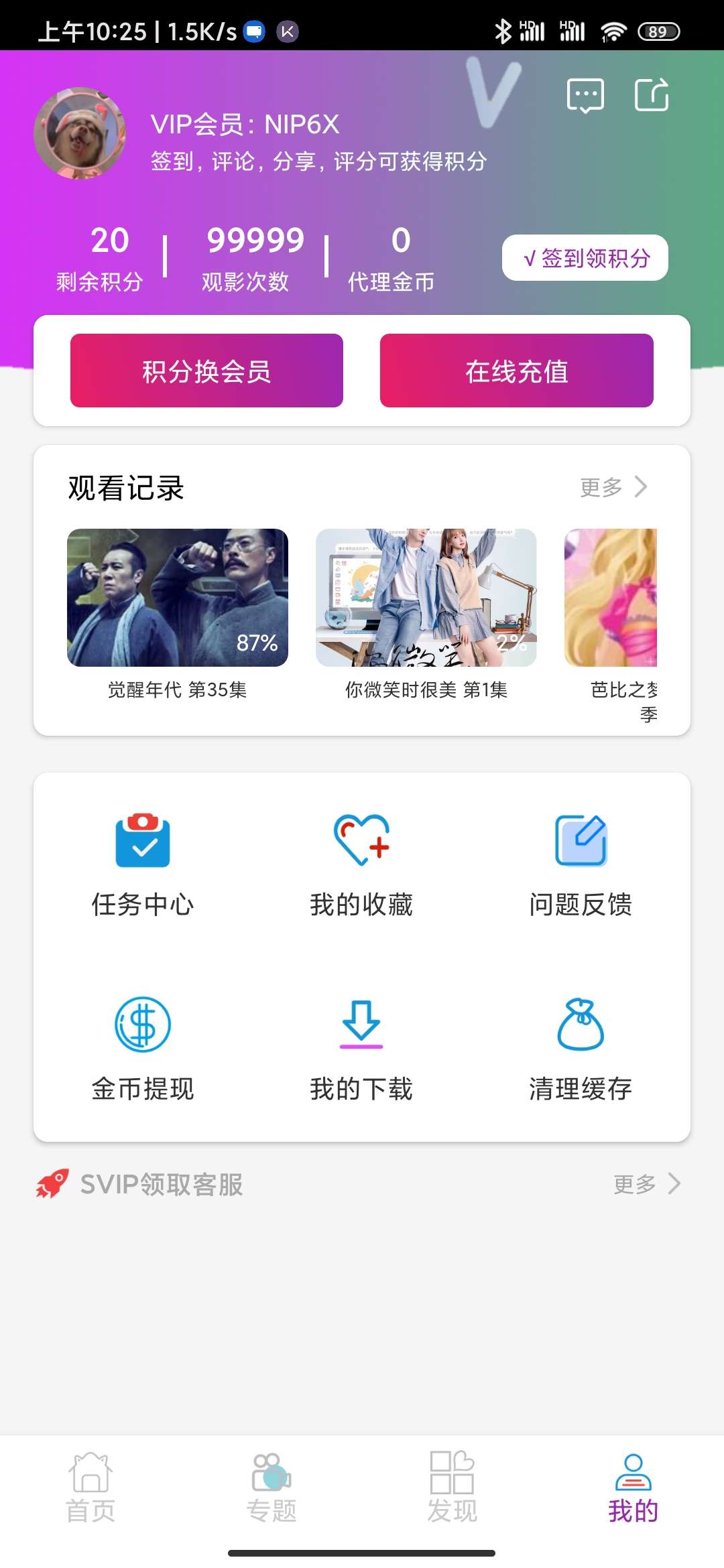
Task: Open 我的收藏 favorites
Action: coord(361,864)
